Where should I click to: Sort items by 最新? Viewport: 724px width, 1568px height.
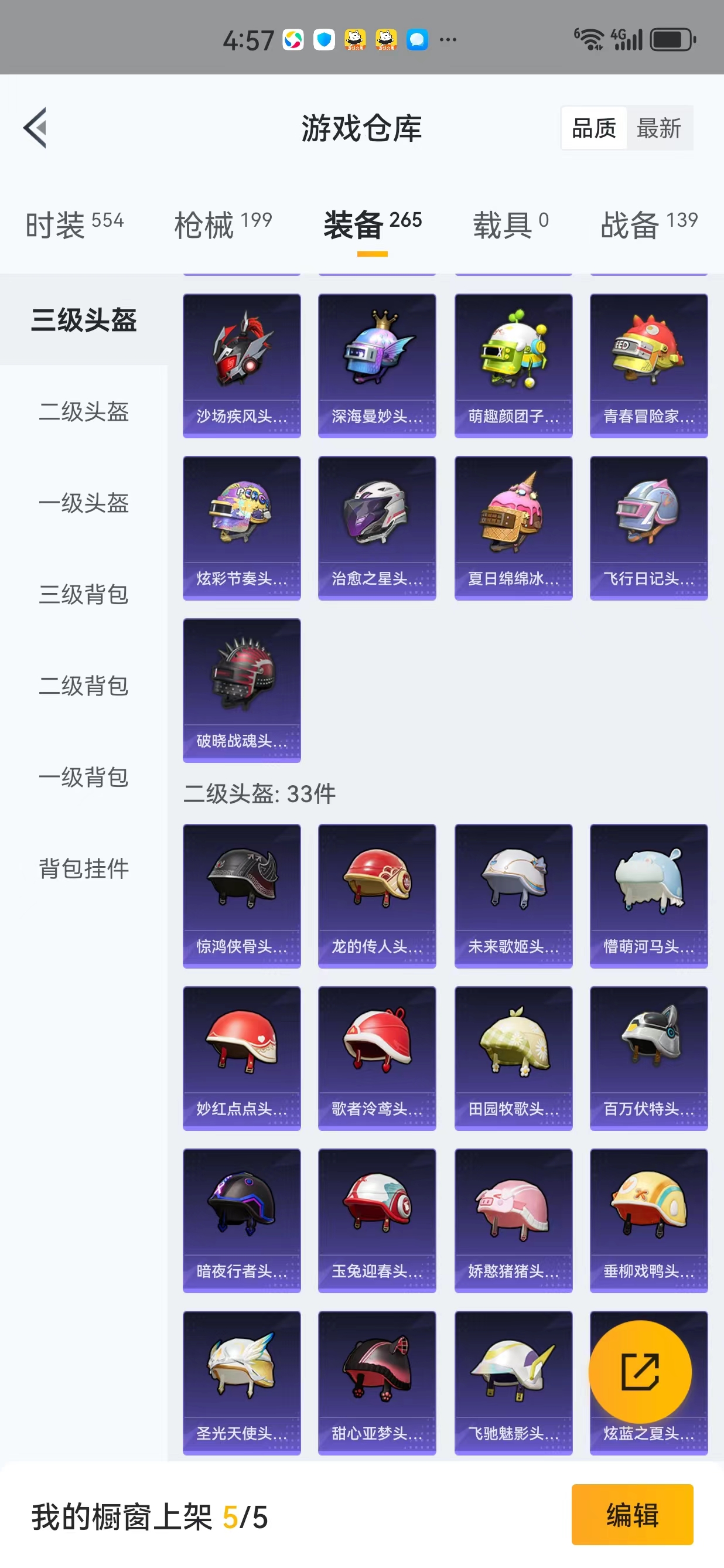click(x=659, y=128)
